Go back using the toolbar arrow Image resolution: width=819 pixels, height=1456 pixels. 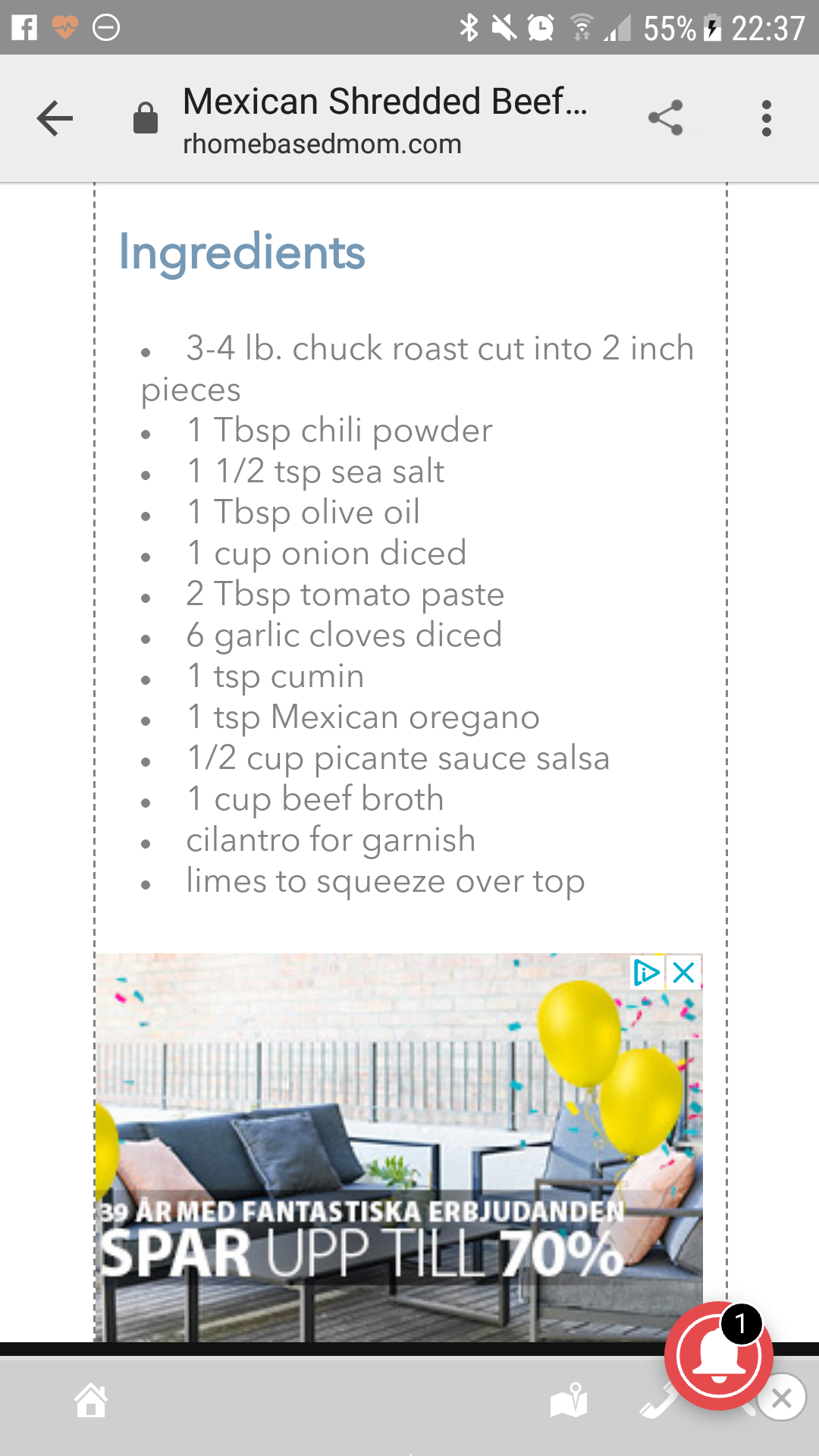[55, 118]
